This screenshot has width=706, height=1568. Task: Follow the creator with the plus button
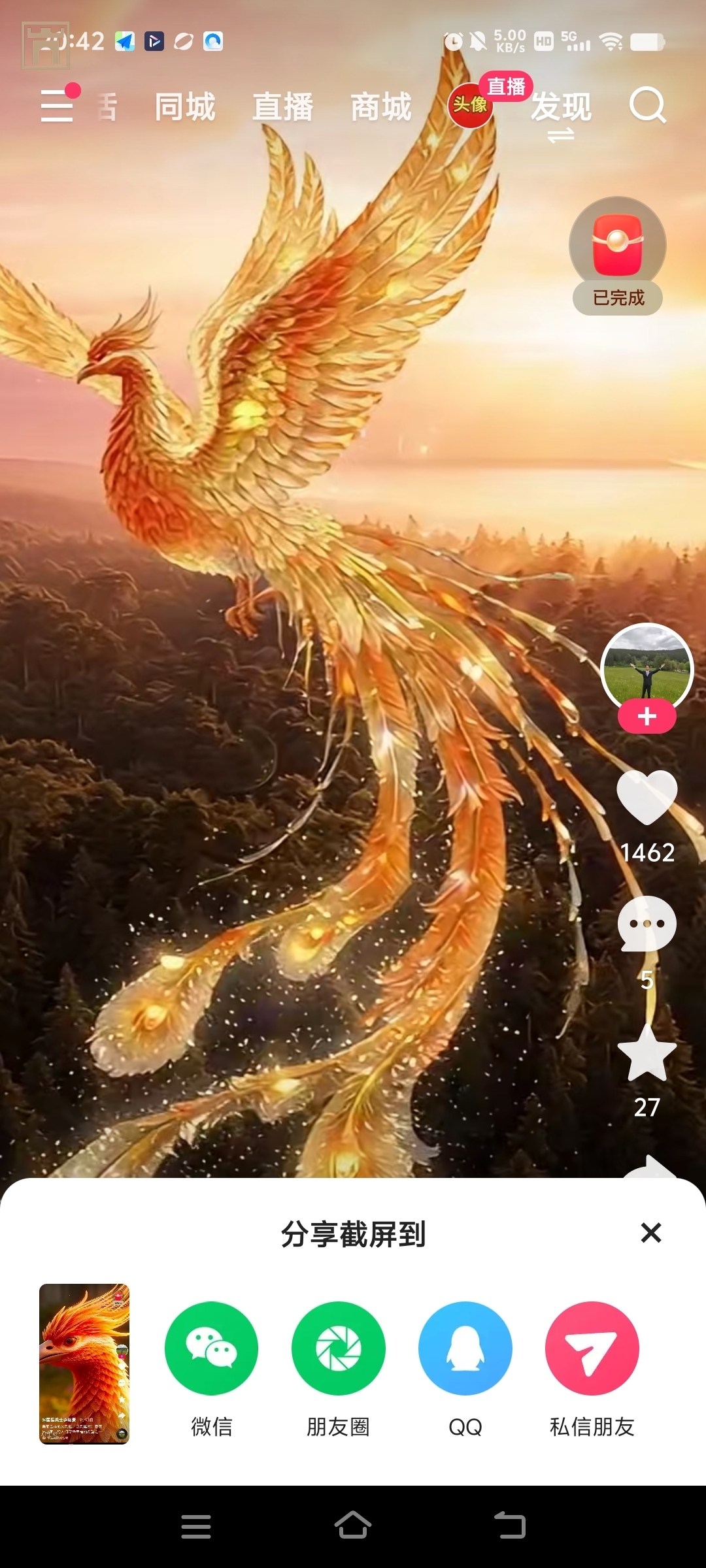[647, 717]
